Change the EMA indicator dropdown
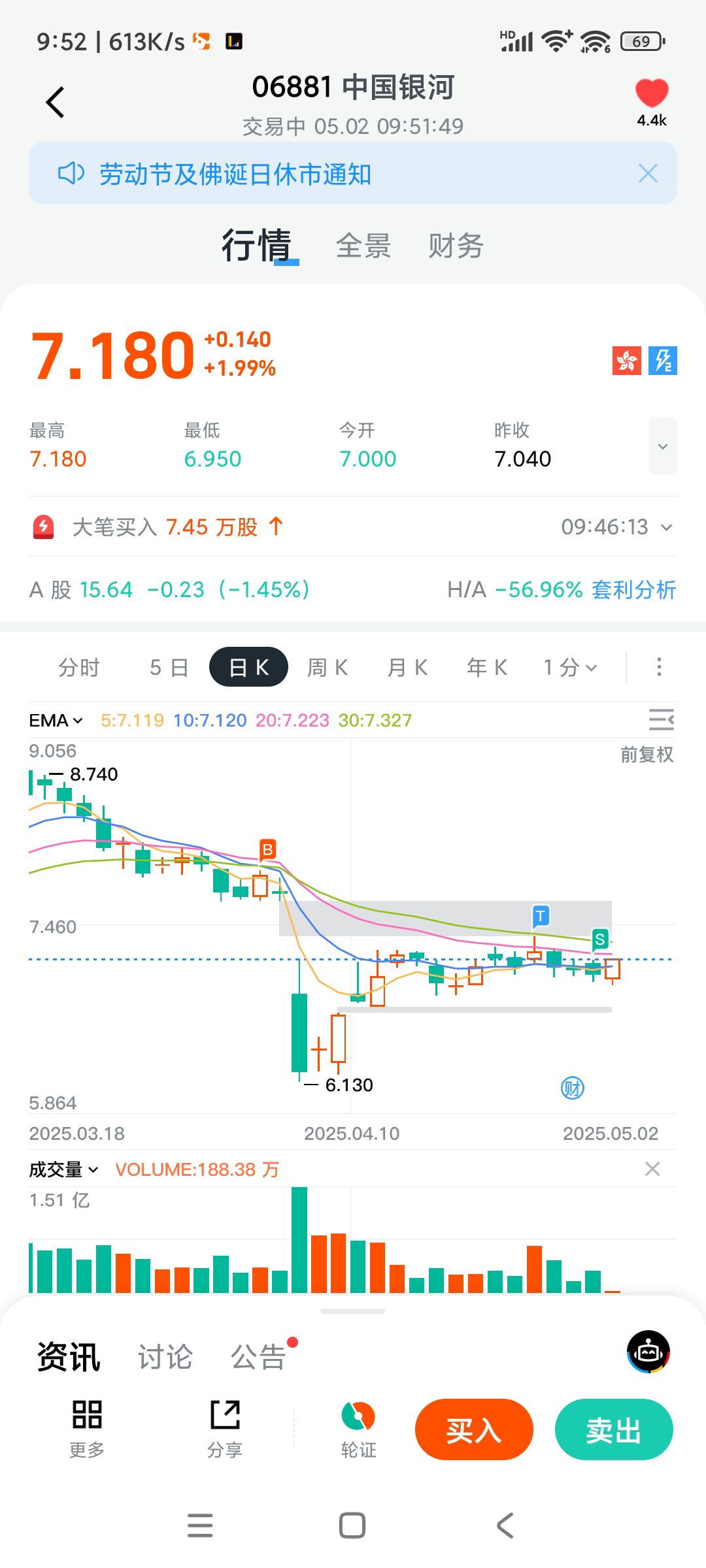Viewport: 706px width, 1568px height. pyautogui.click(x=56, y=721)
